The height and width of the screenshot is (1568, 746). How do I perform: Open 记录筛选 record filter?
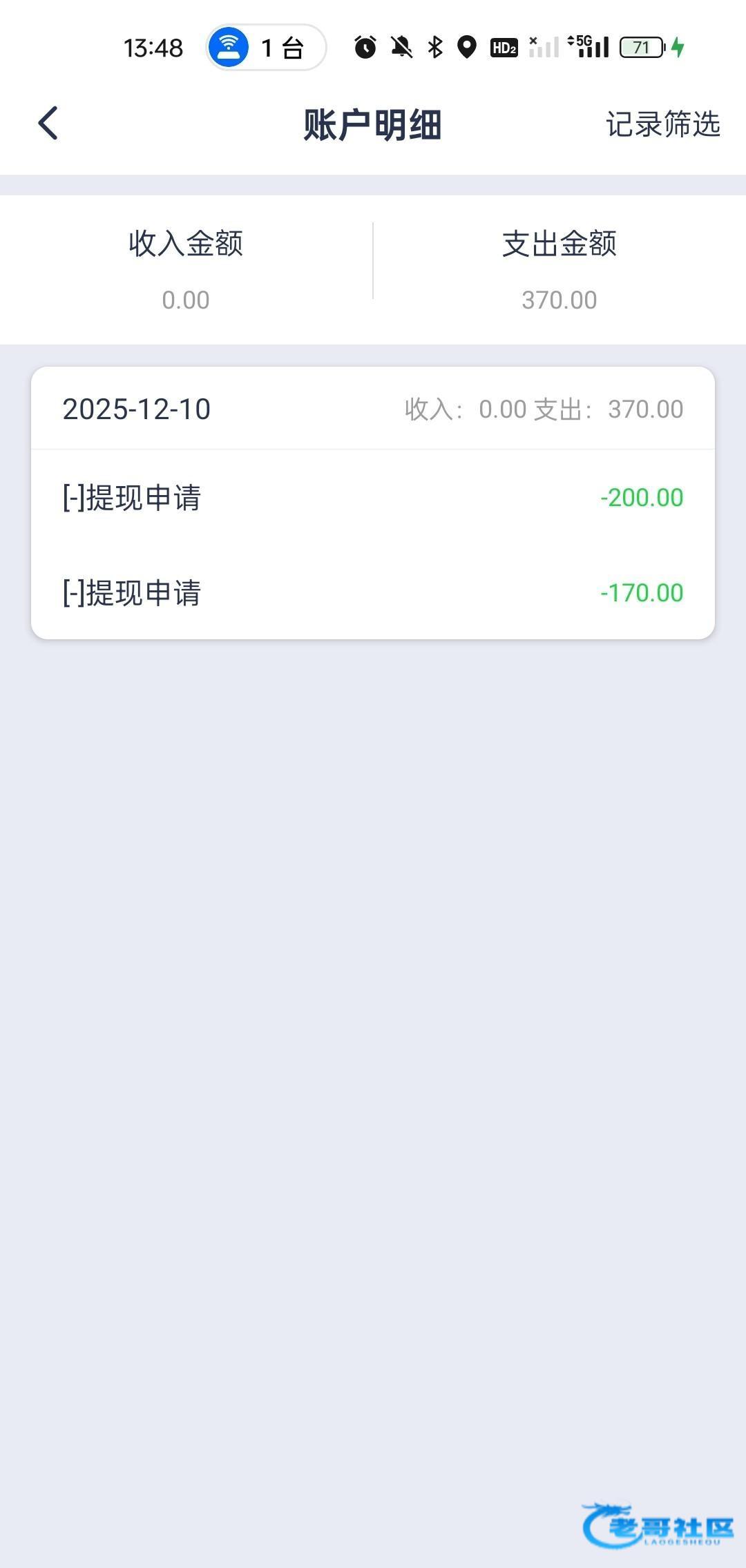(x=662, y=124)
